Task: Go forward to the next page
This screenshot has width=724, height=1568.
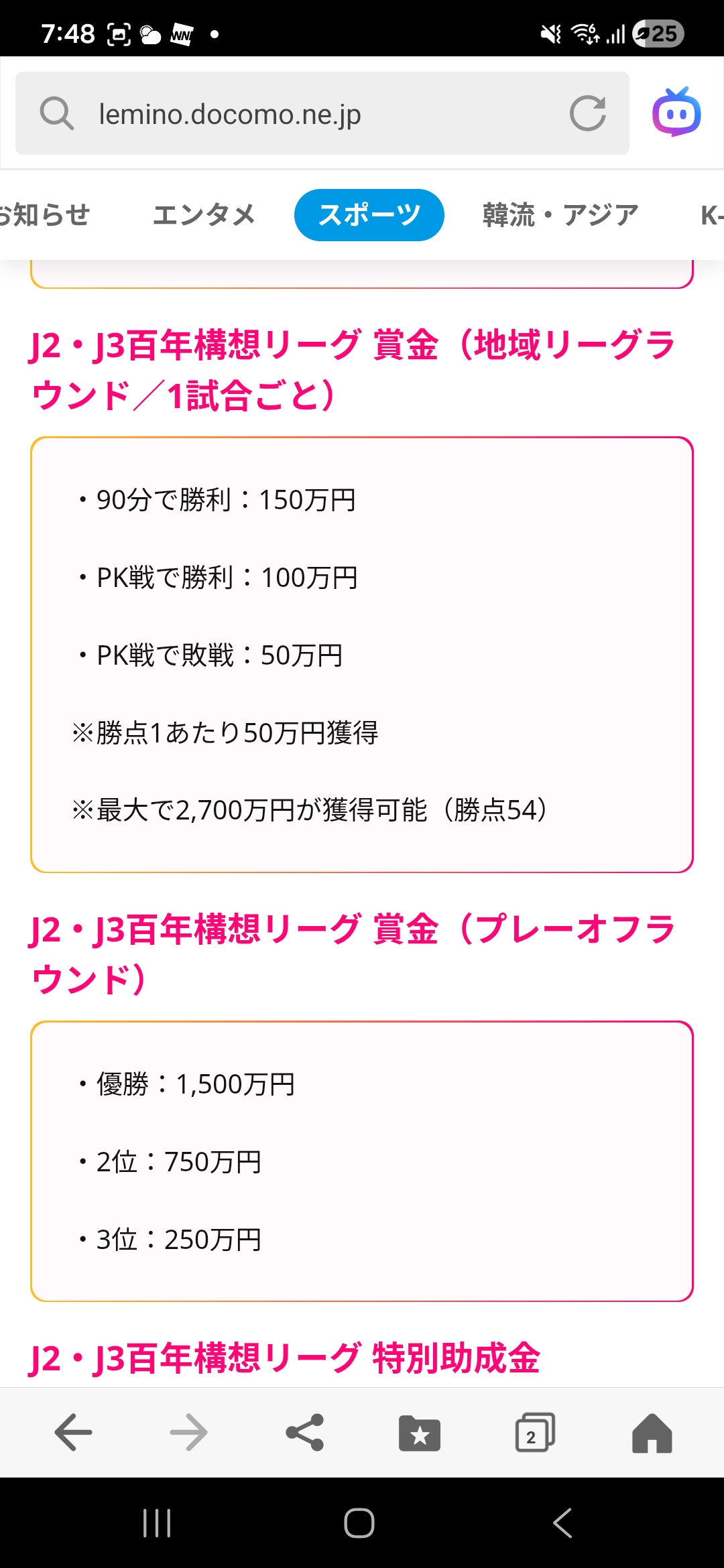Action: (188, 1432)
